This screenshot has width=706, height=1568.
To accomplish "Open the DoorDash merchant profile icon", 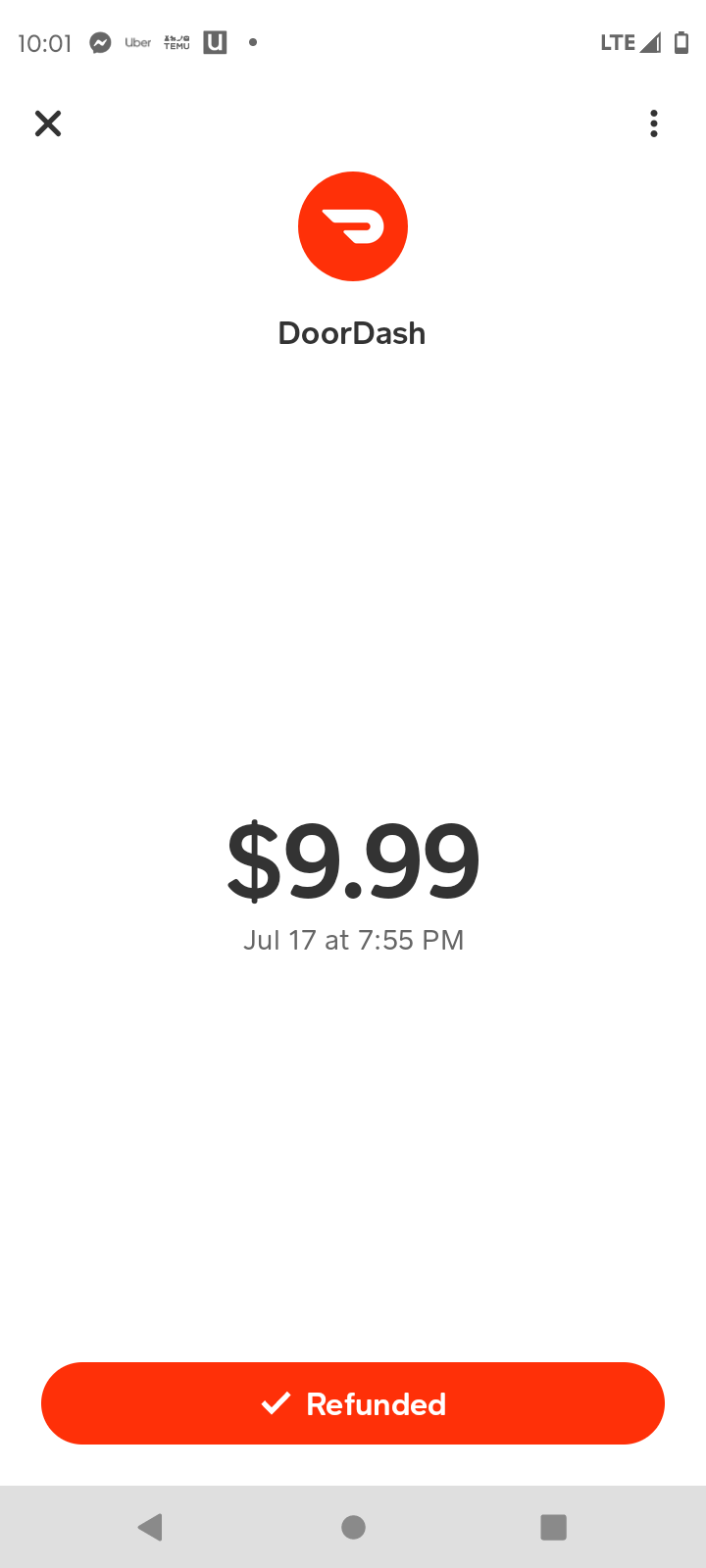I will (353, 226).
